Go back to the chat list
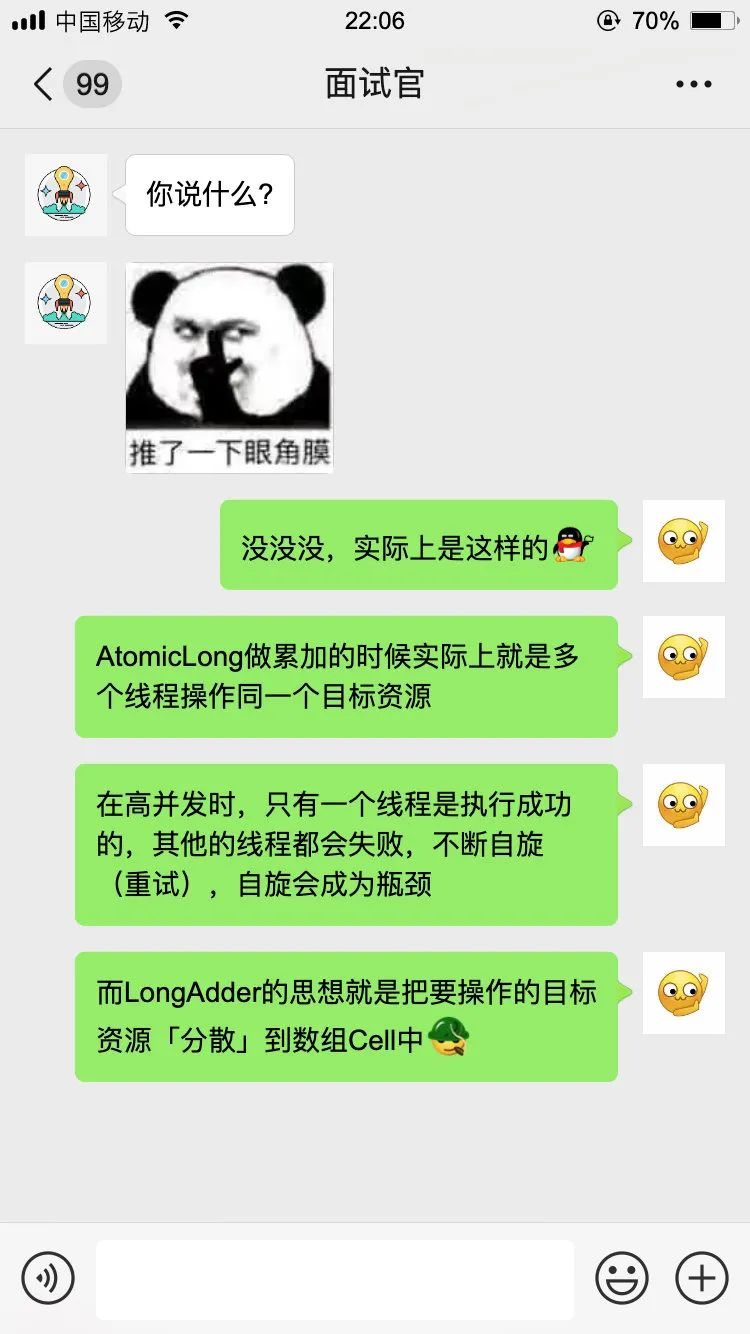 43,84
